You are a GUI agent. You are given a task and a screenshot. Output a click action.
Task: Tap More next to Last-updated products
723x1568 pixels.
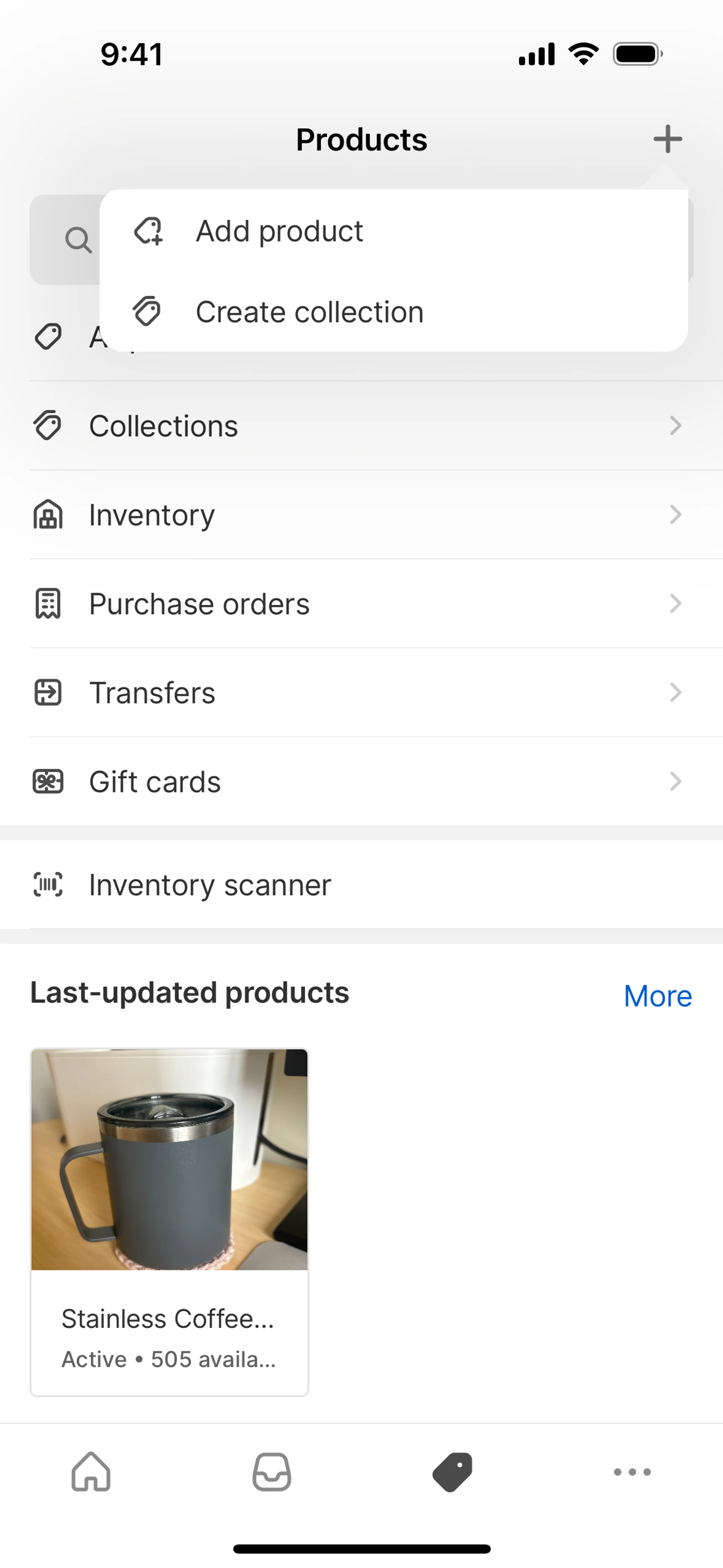(x=658, y=996)
